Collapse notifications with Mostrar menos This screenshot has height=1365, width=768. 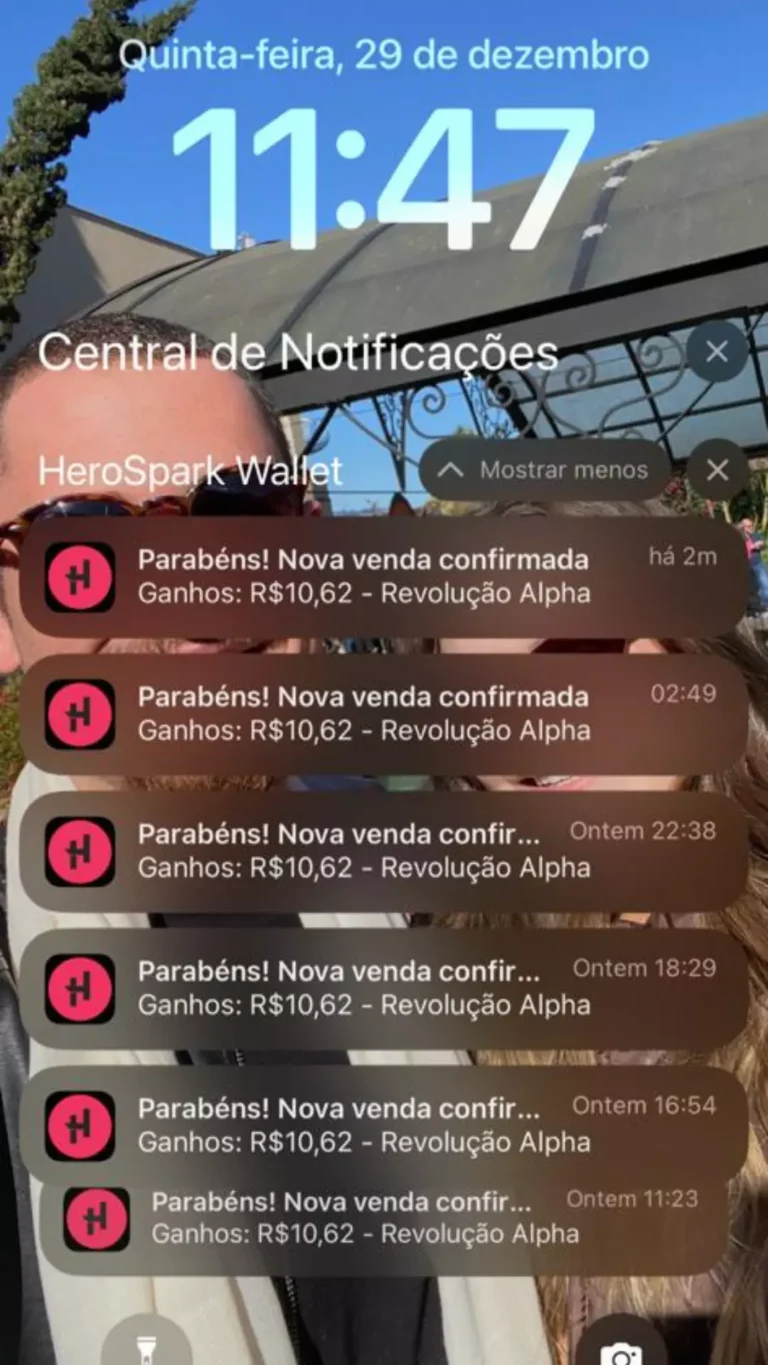545,470
